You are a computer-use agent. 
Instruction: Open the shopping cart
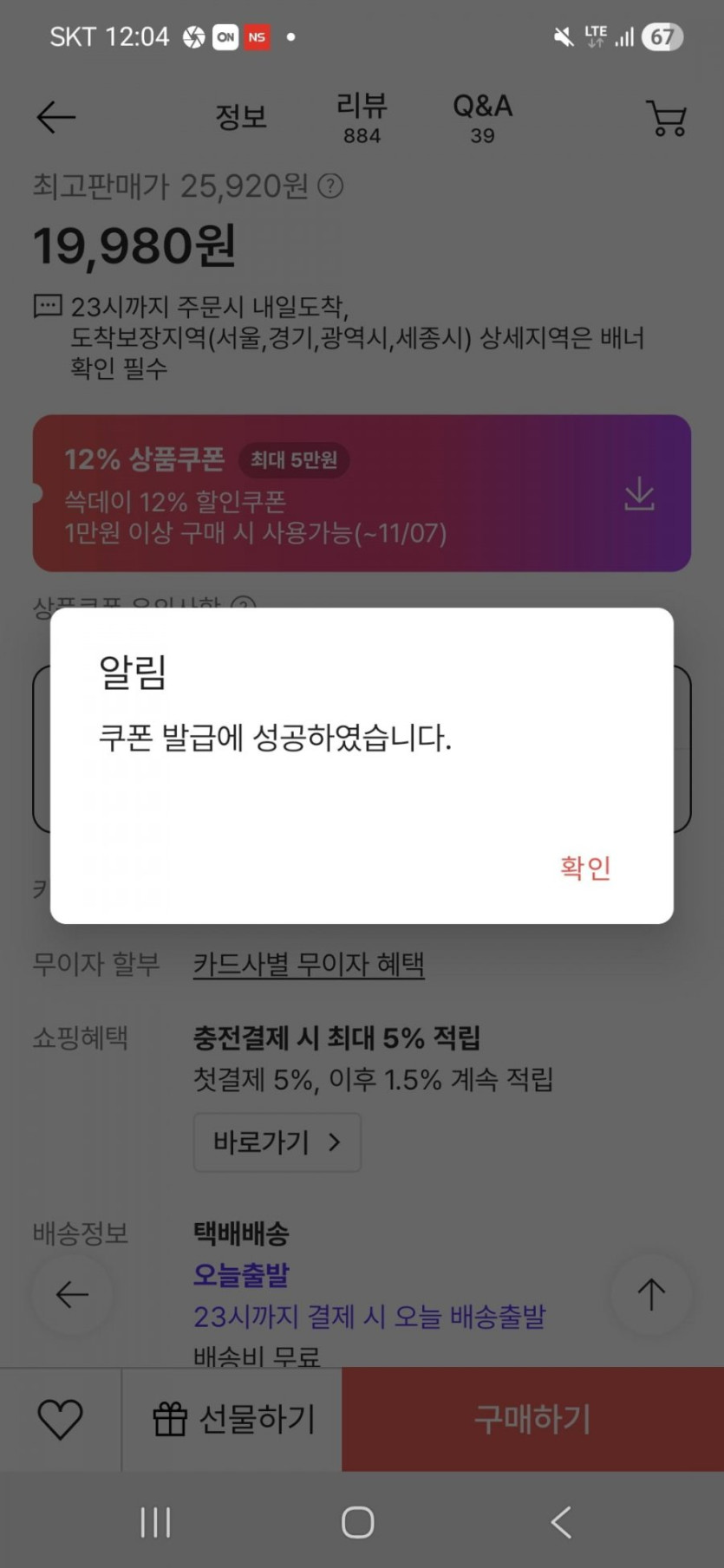666,118
